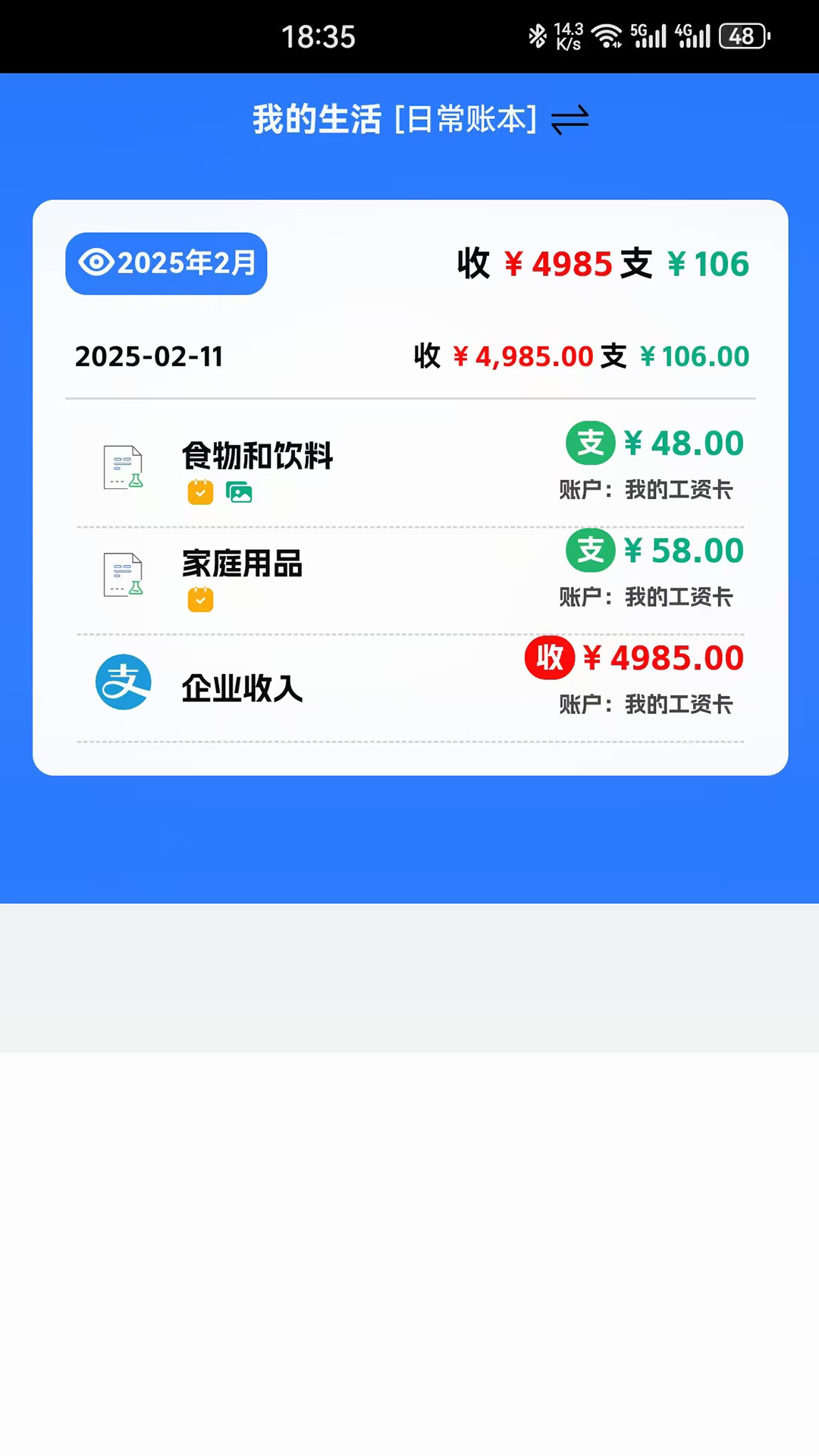Image resolution: width=819 pixels, height=1456 pixels.
Task: Tap the calendar-check badge under 家庭用品
Action: click(x=200, y=600)
